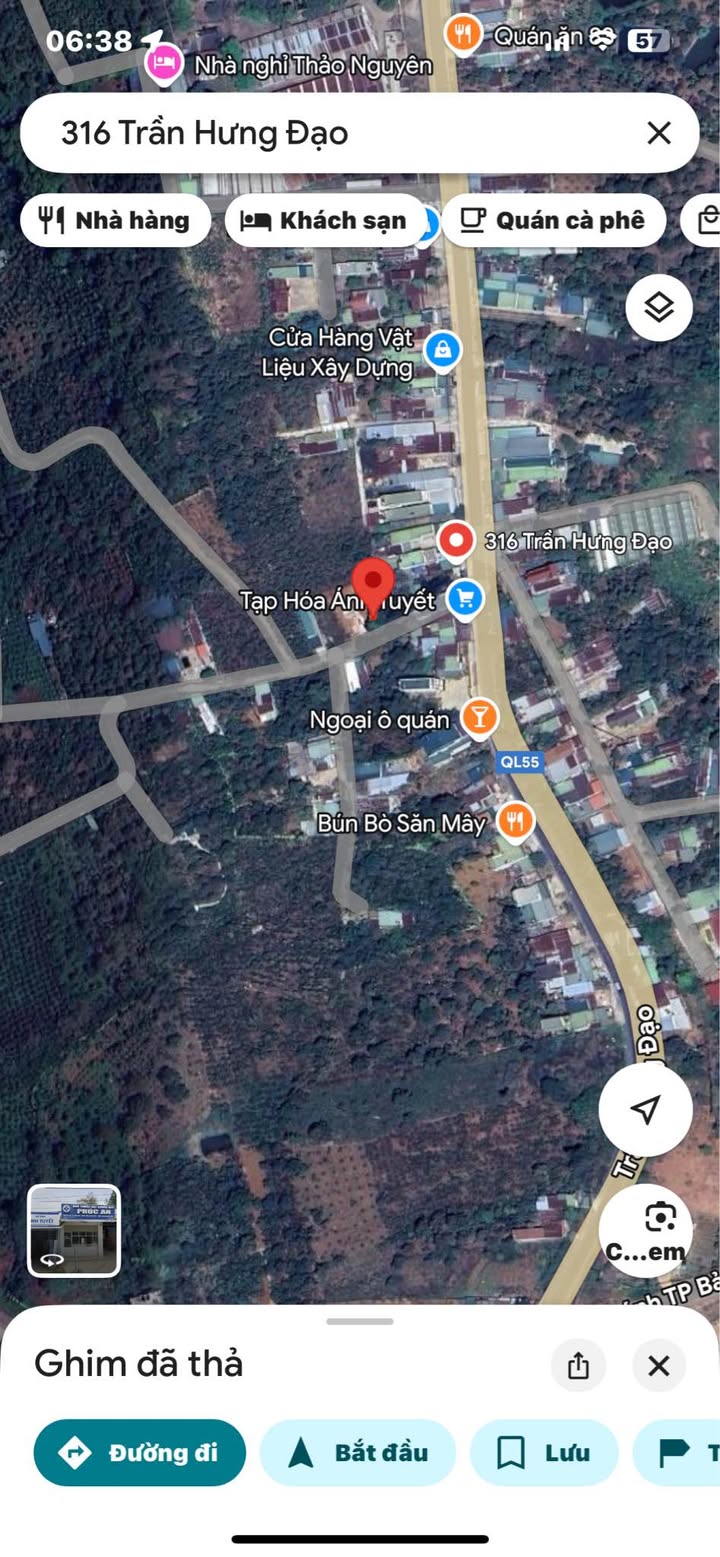Select the Ngoại ô quán marker
The height and width of the screenshot is (1557, 720).
pyautogui.click(x=480, y=718)
